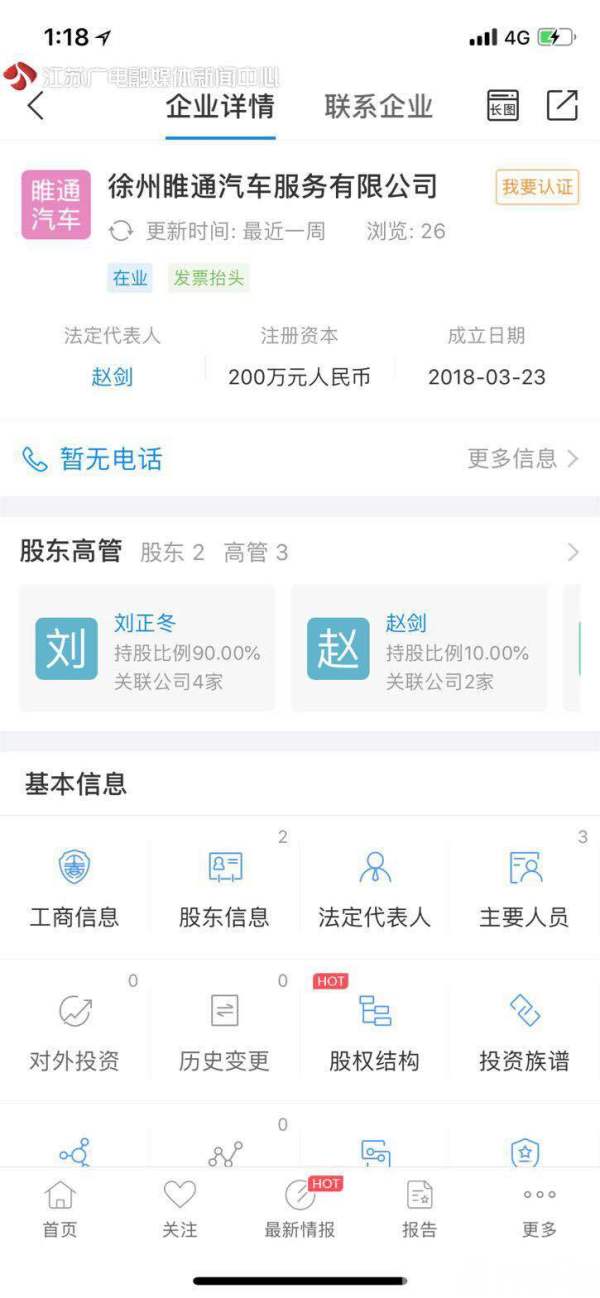Open 对外投资
600x1298 pixels.
[x=74, y=1031]
